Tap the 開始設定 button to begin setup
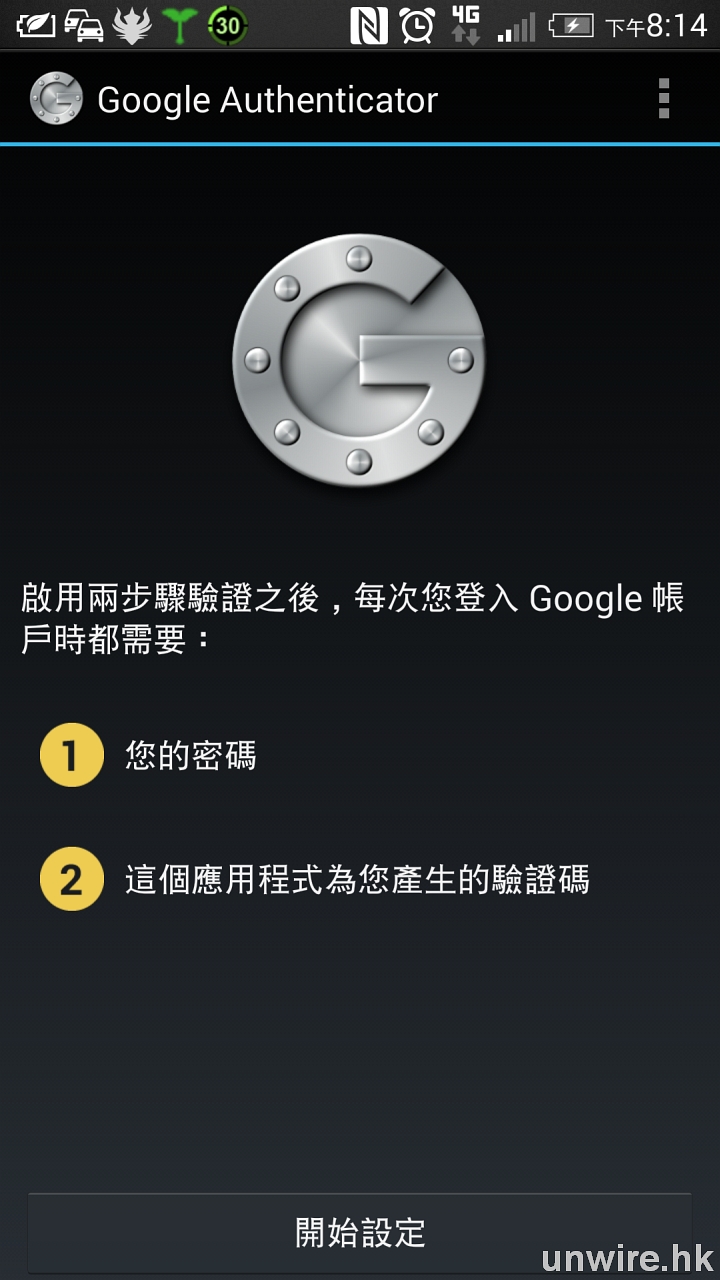The width and height of the screenshot is (720, 1280). click(x=360, y=1232)
